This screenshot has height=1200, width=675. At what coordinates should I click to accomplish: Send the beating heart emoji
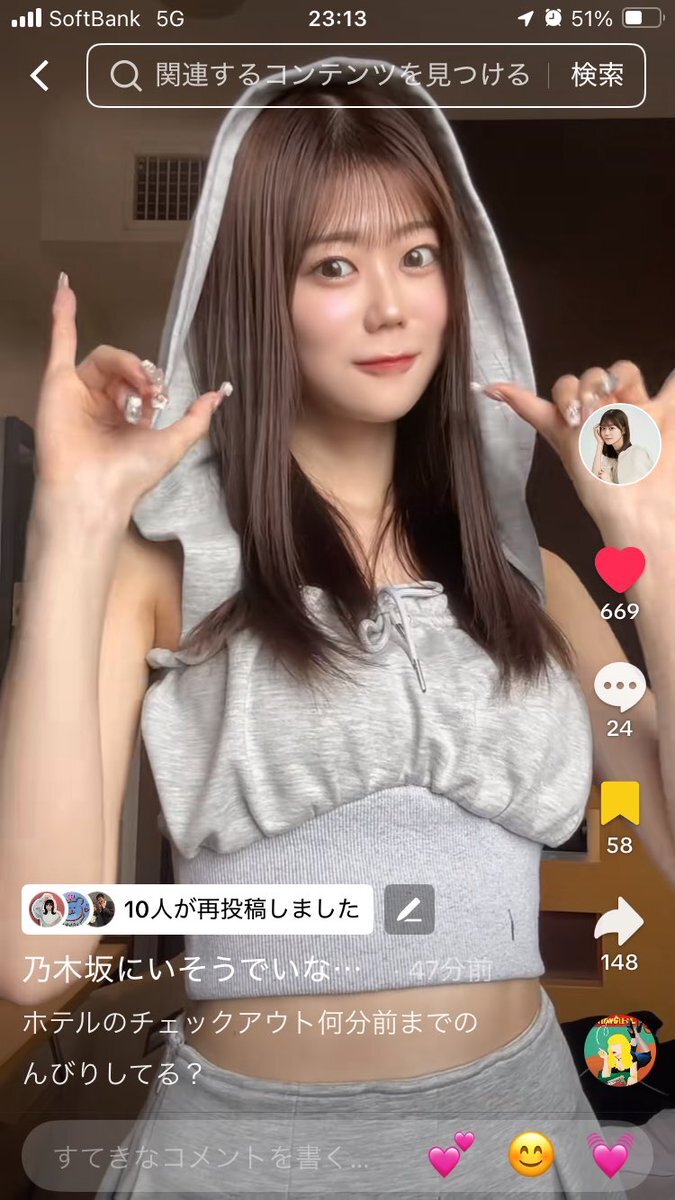[x=611, y=1157]
